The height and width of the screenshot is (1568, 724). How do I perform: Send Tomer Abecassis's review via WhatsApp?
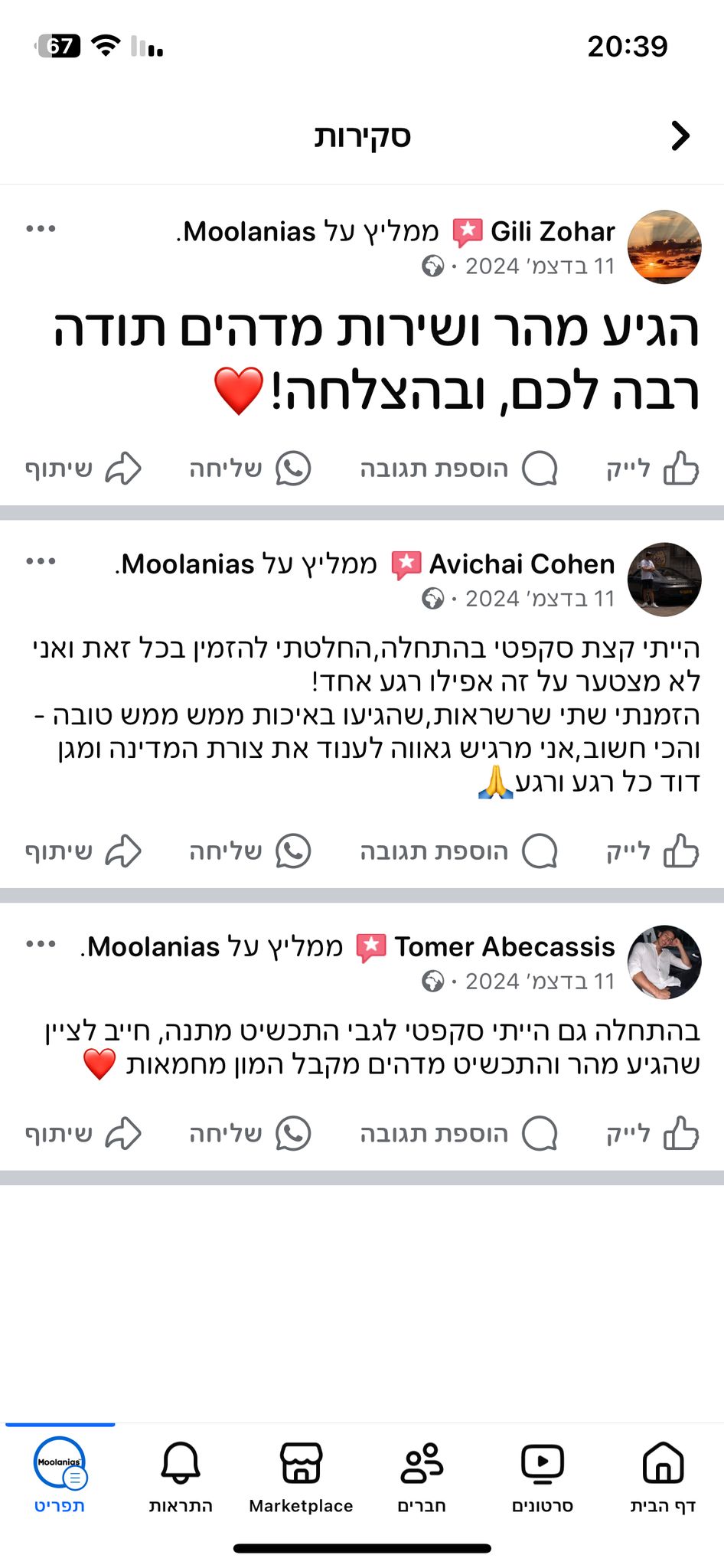point(249,1133)
